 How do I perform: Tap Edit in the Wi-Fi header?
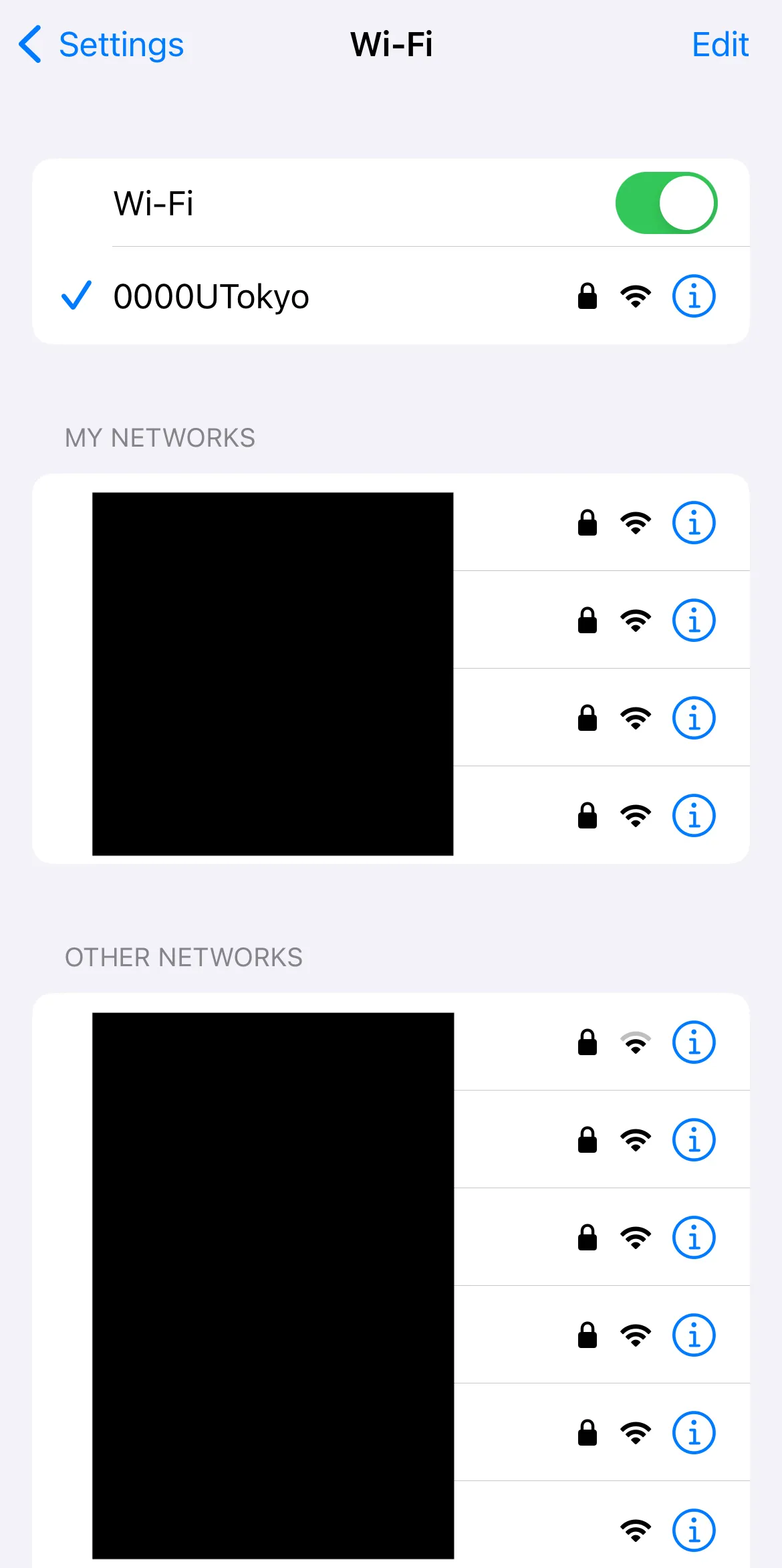point(720,45)
